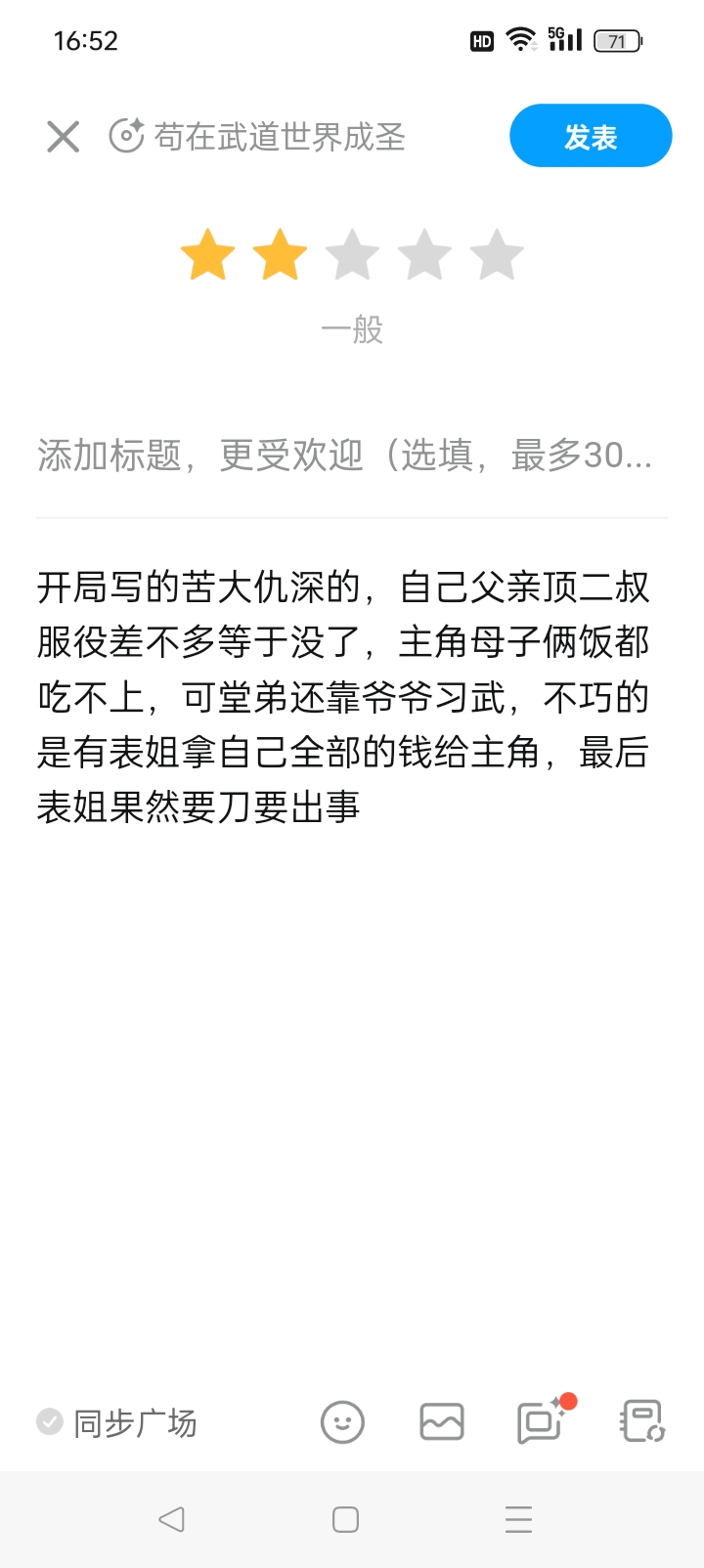The image size is (704, 1568).
Task: Open the book list icon at bottom right
Action: click(x=642, y=1422)
